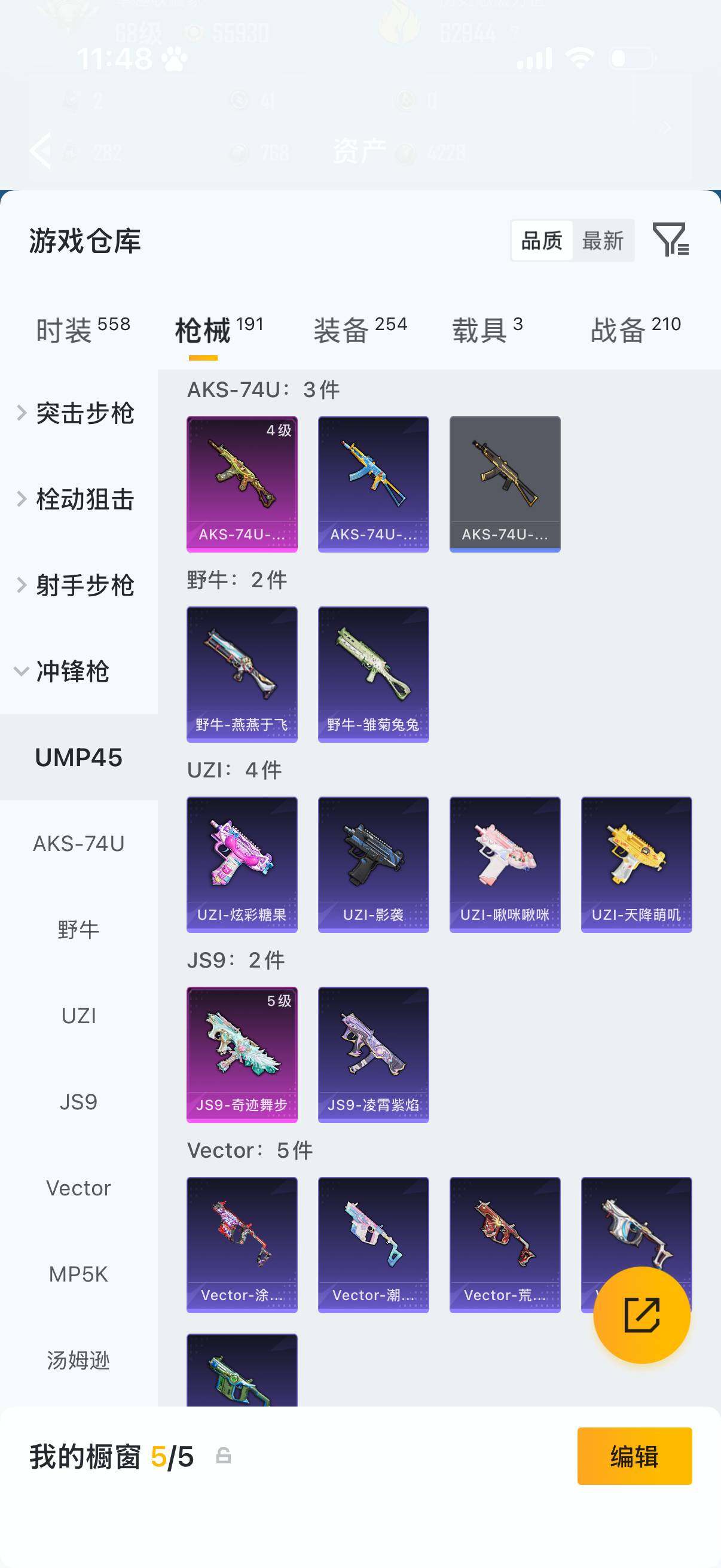Viewport: 721px width, 1568px height.
Task: Go back using the top-left arrow
Action: click(x=40, y=150)
